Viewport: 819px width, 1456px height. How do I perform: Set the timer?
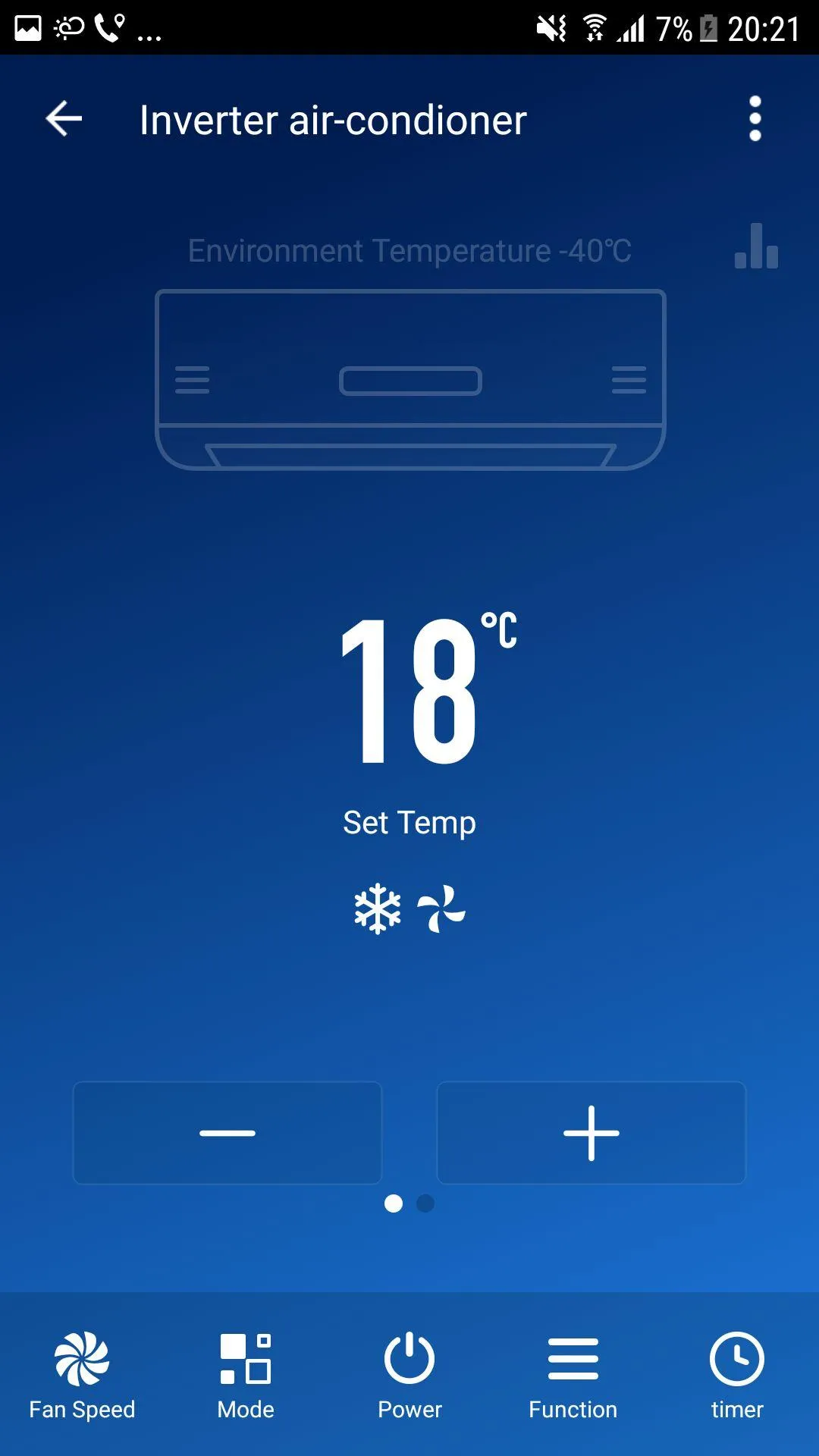(x=736, y=1374)
